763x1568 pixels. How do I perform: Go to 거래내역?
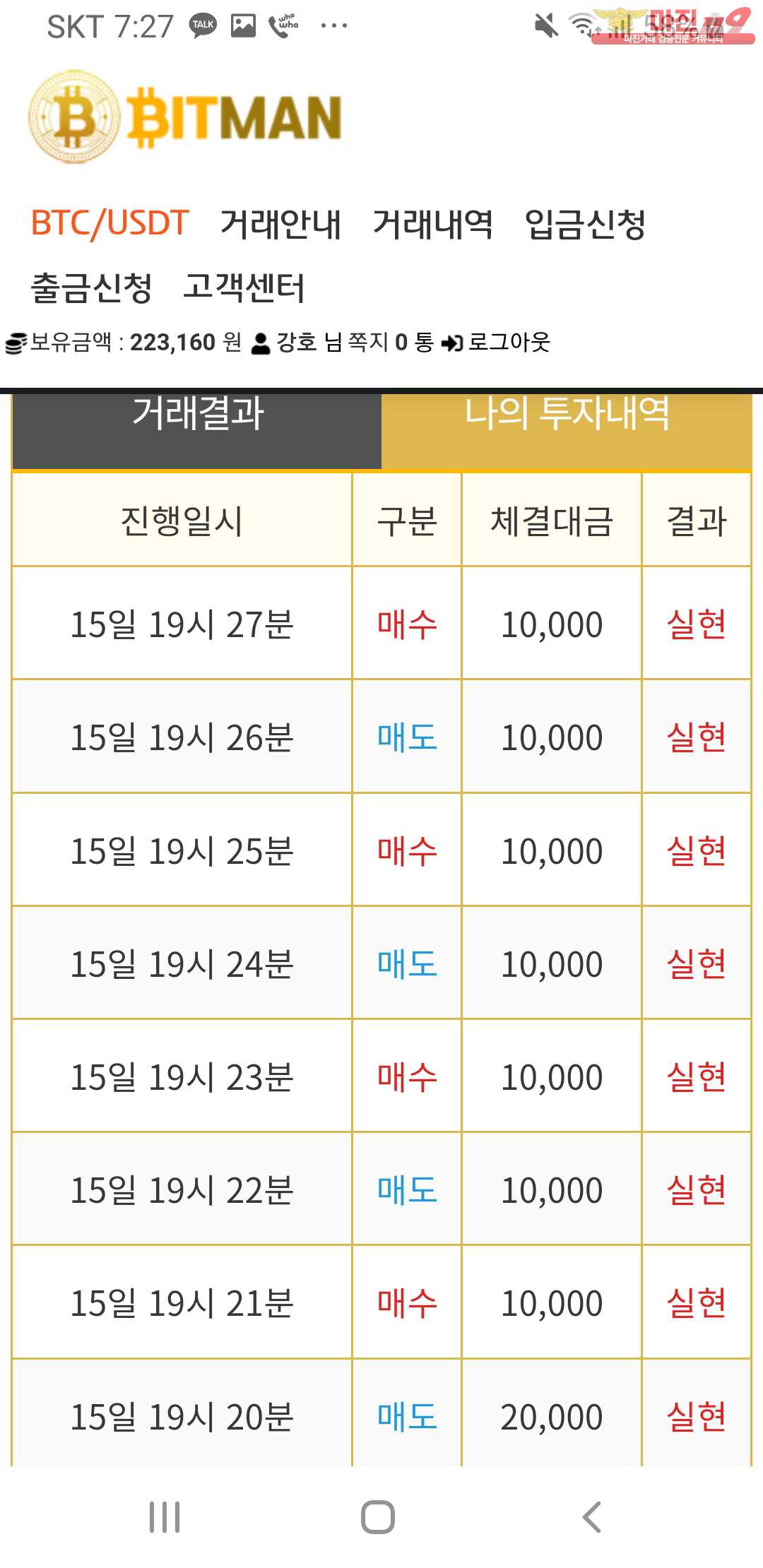(432, 224)
